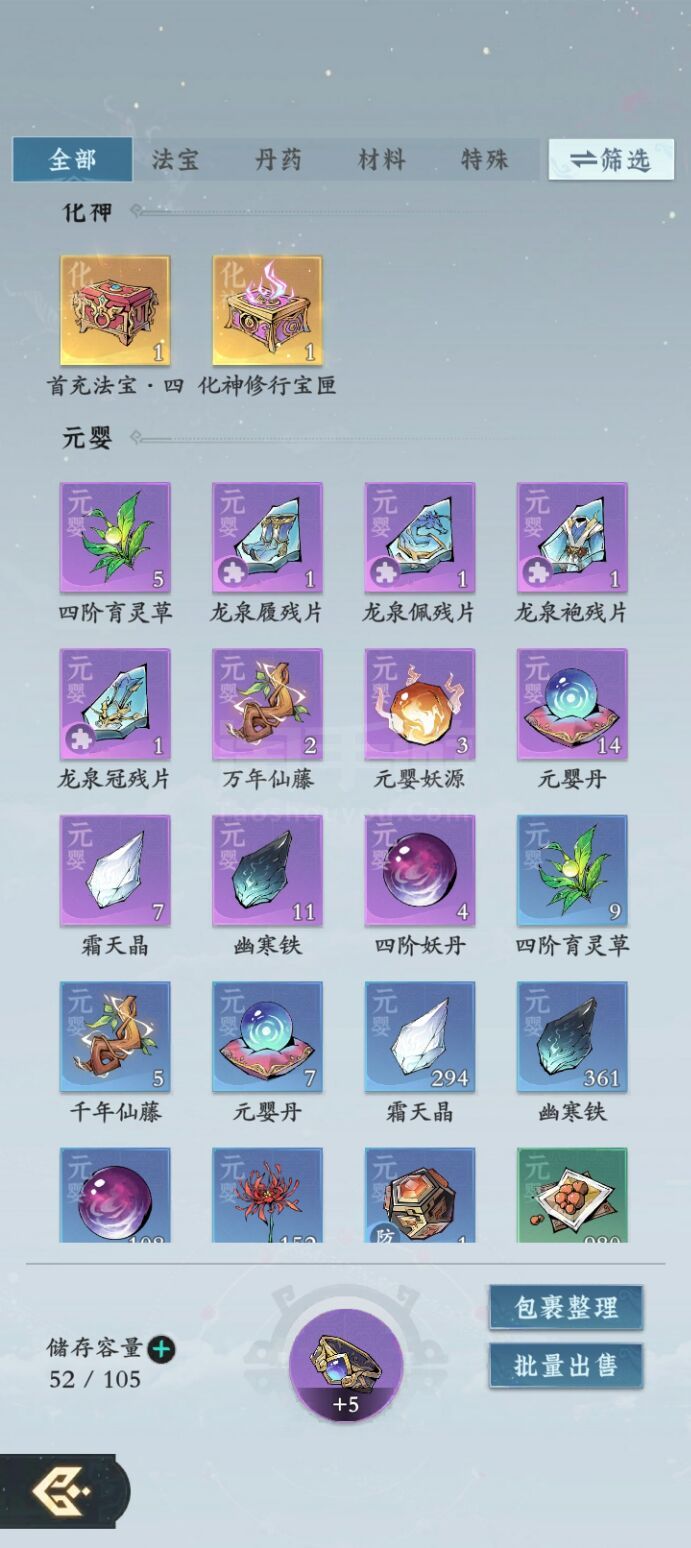The width and height of the screenshot is (691, 1548).
Task: Expand storage capacity with the plus icon
Action: tap(161, 1349)
